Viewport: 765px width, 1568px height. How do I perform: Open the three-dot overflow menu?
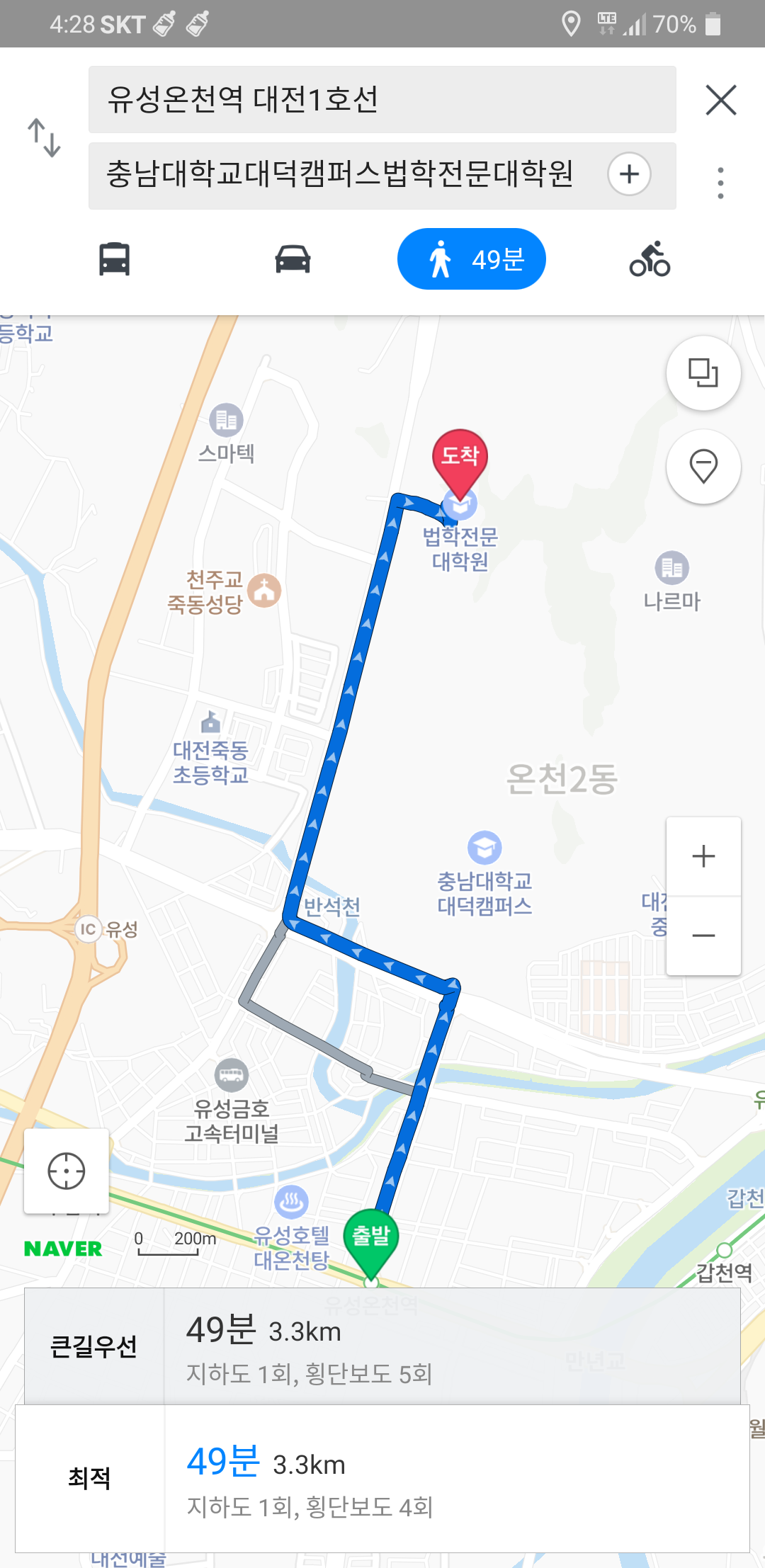click(x=720, y=183)
